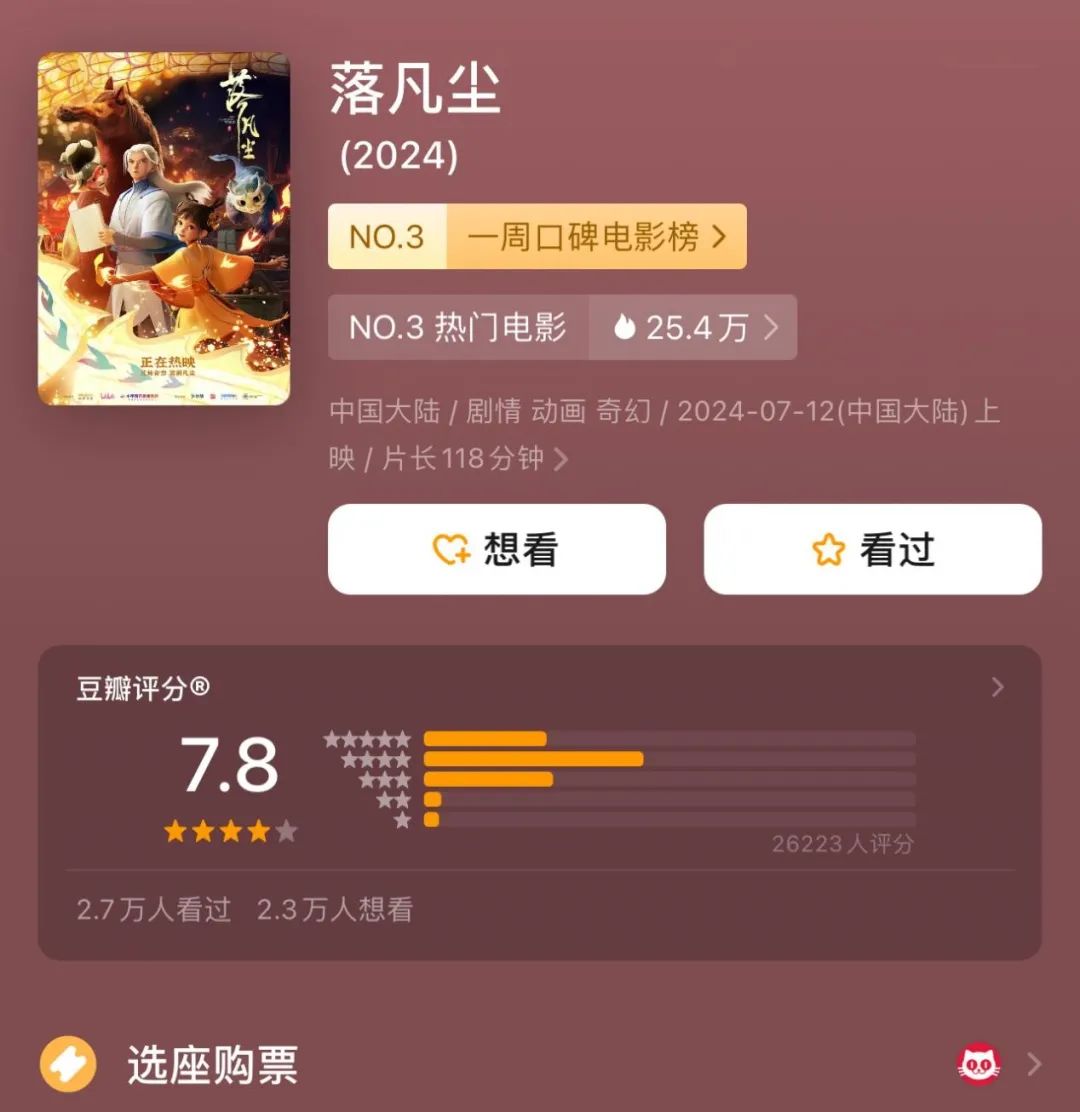
Task: Expand the movie info details chevron
Action: 561,459
